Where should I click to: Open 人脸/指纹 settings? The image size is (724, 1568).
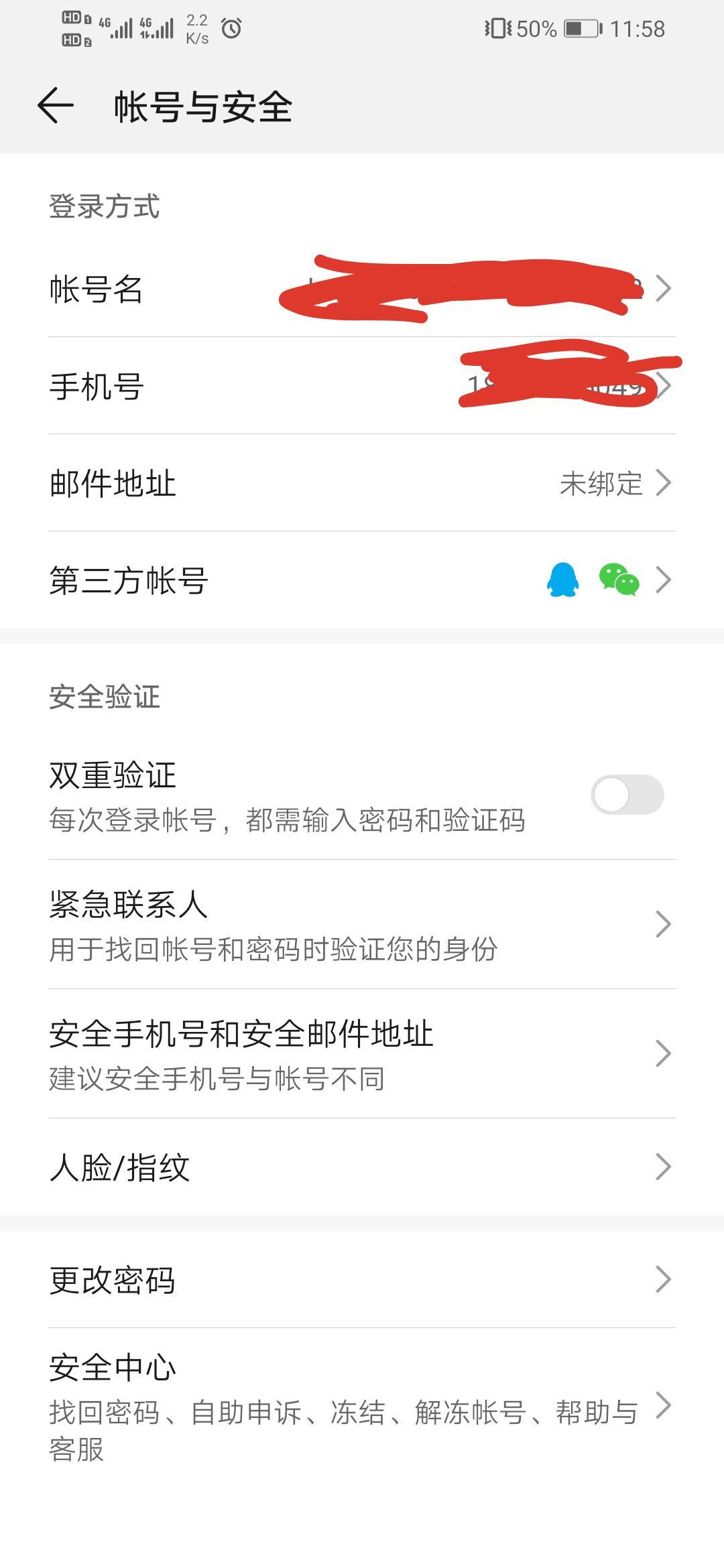click(362, 1167)
